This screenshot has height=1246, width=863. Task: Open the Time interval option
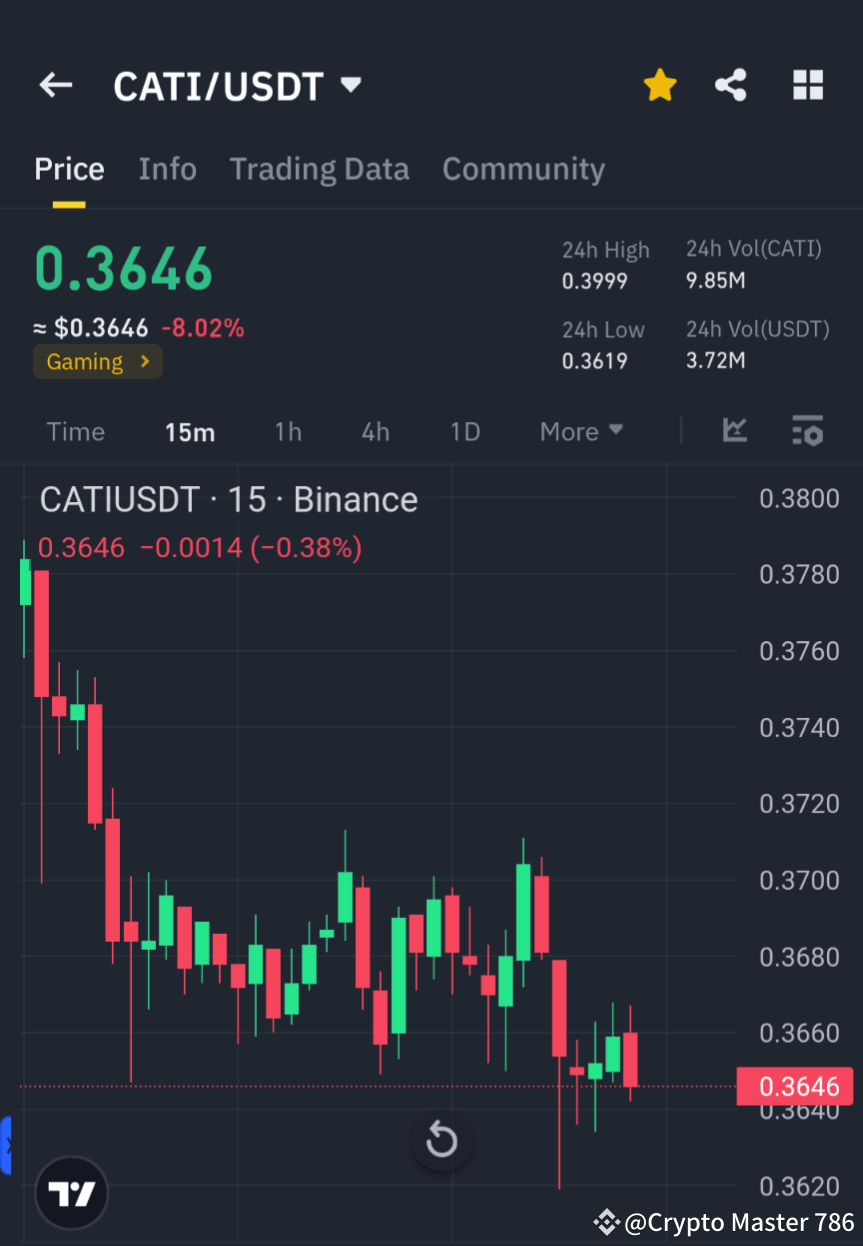tap(75, 431)
